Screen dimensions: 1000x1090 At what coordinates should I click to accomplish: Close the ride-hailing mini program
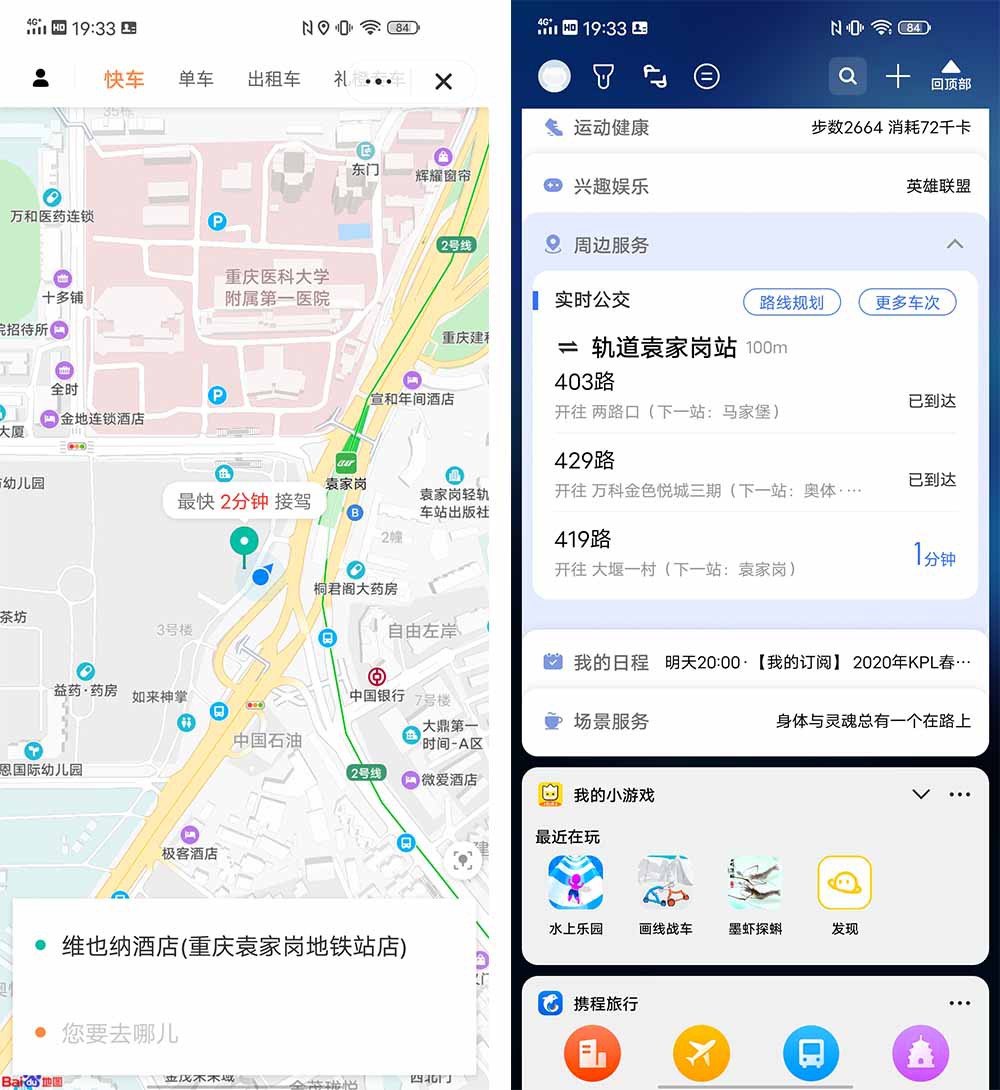(444, 82)
